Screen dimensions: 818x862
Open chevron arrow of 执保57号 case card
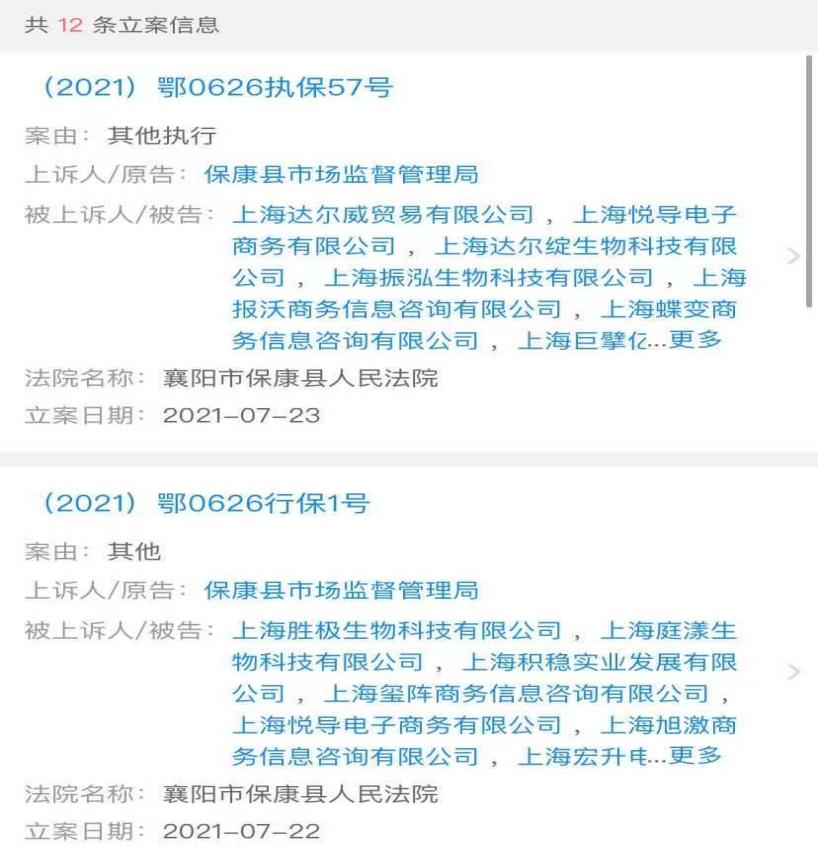[794, 257]
